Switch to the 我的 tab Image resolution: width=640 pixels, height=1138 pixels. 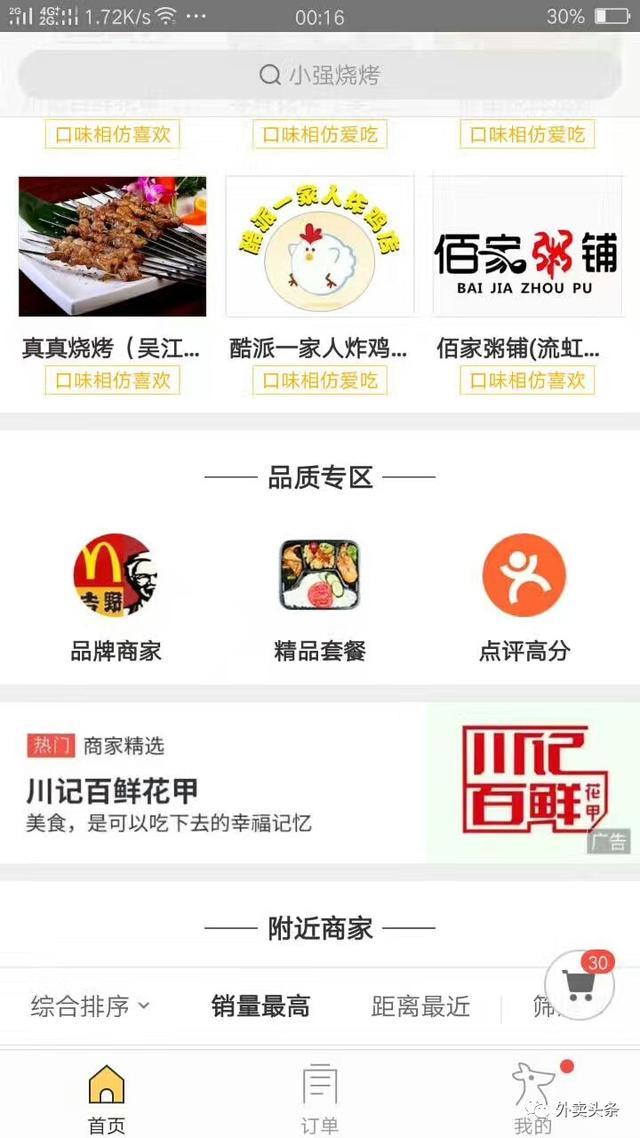(x=533, y=1098)
